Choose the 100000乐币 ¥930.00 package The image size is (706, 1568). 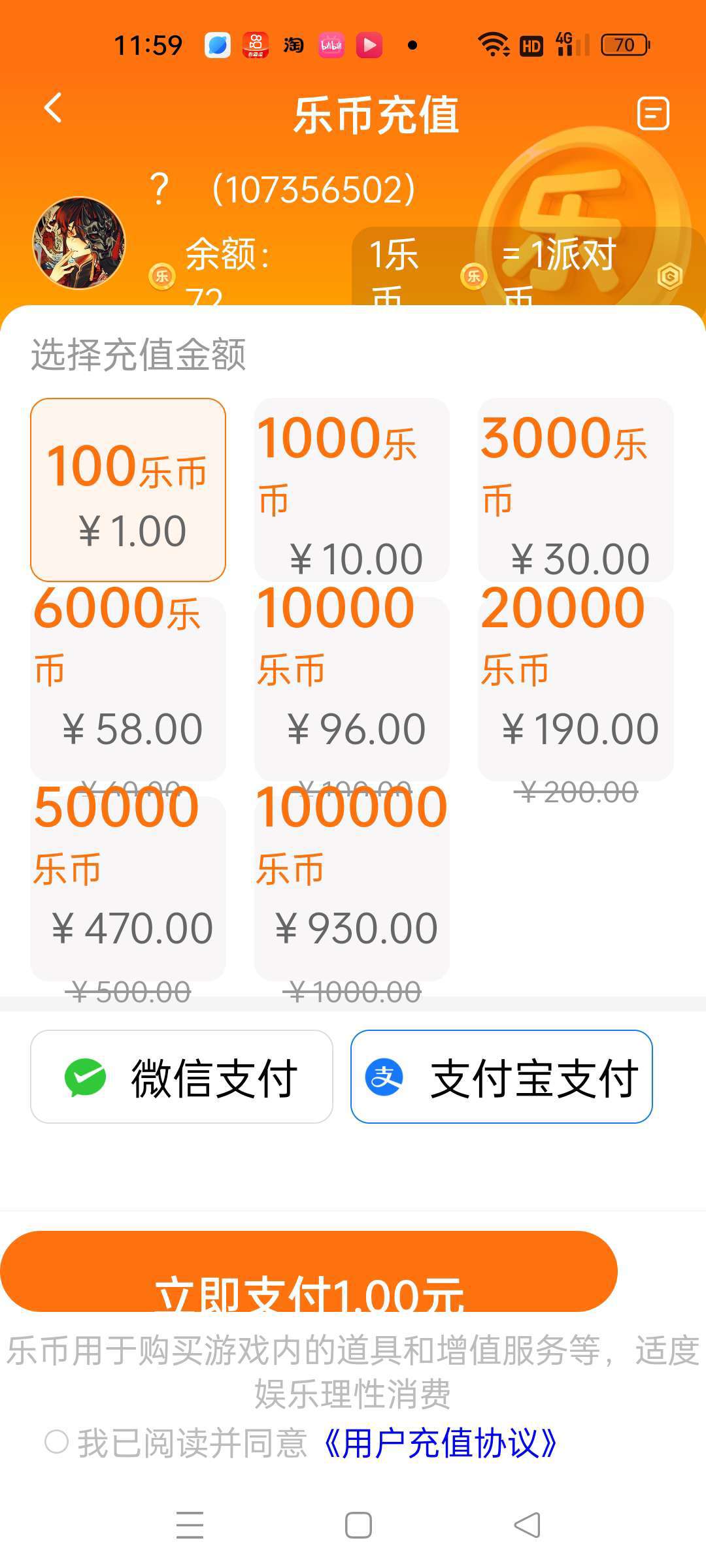(352, 889)
